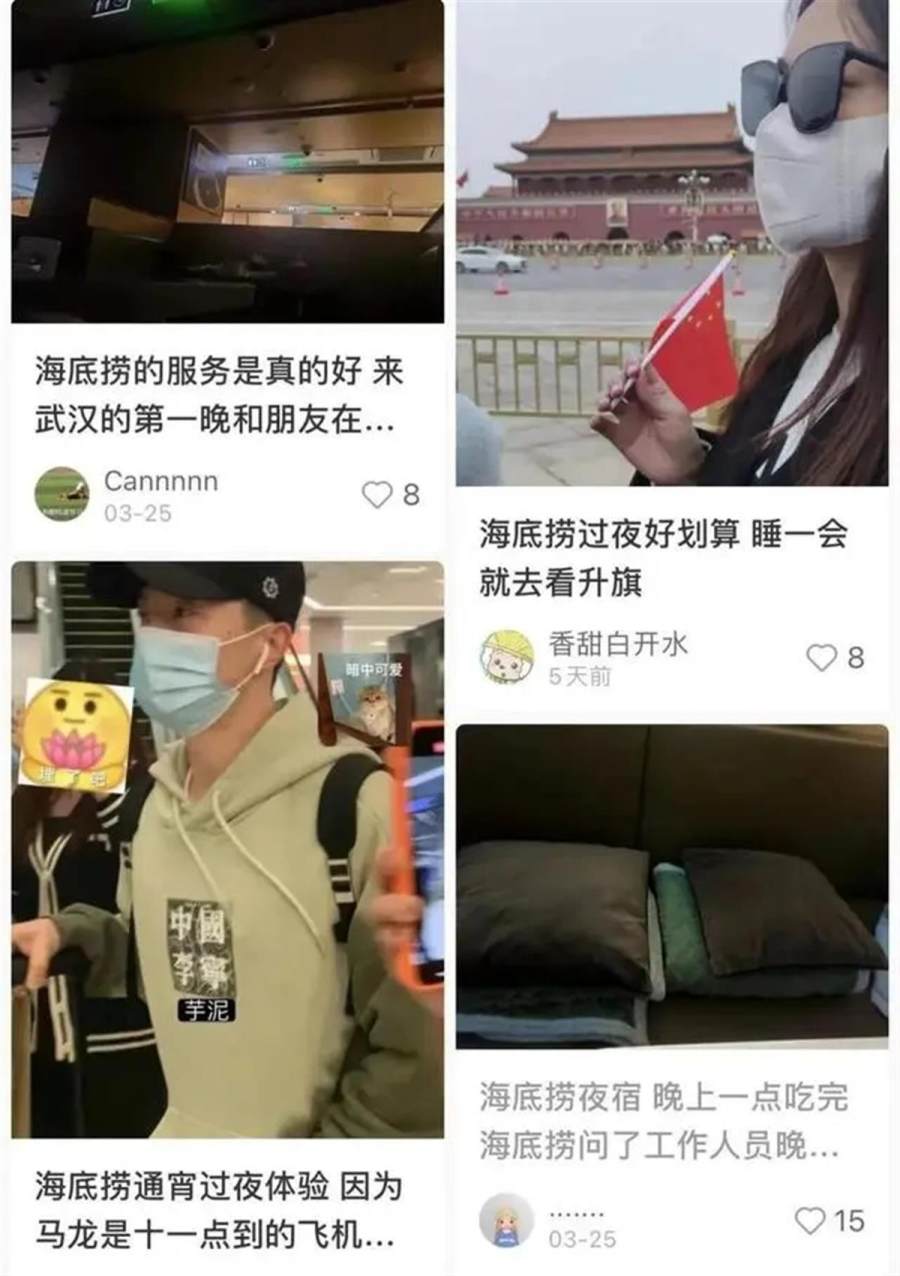Screen dimensions: 900x1276
Task: Open Cannnnn's profile avatar
Action: (x=61, y=494)
